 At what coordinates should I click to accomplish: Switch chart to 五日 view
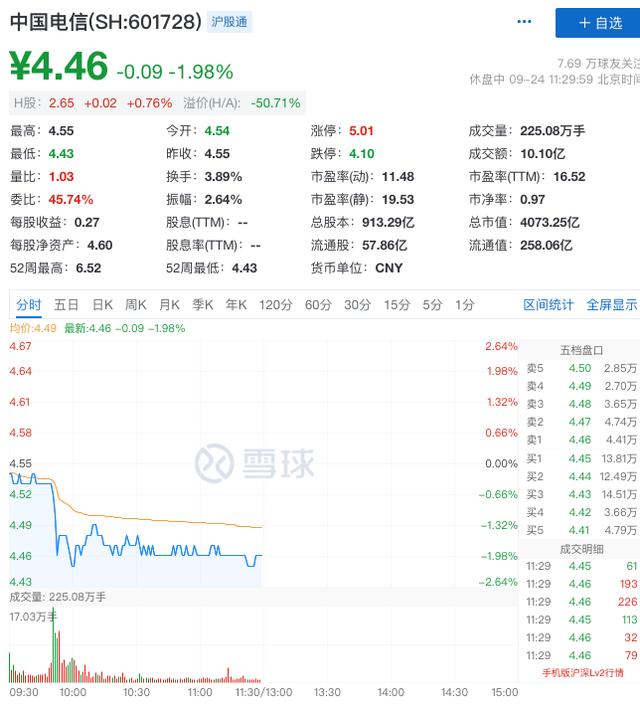[67, 305]
